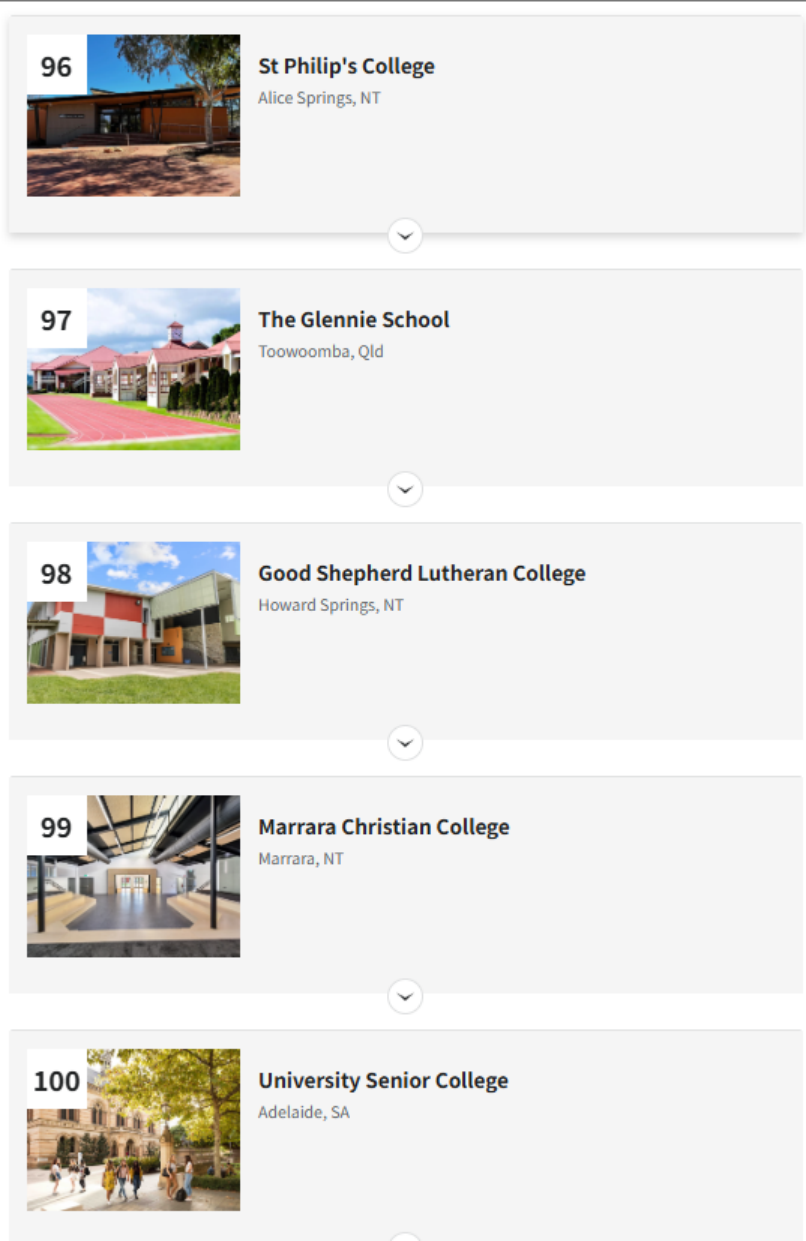Open The Glennie School card
The image size is (806, 1241).
tap(354, 320)
